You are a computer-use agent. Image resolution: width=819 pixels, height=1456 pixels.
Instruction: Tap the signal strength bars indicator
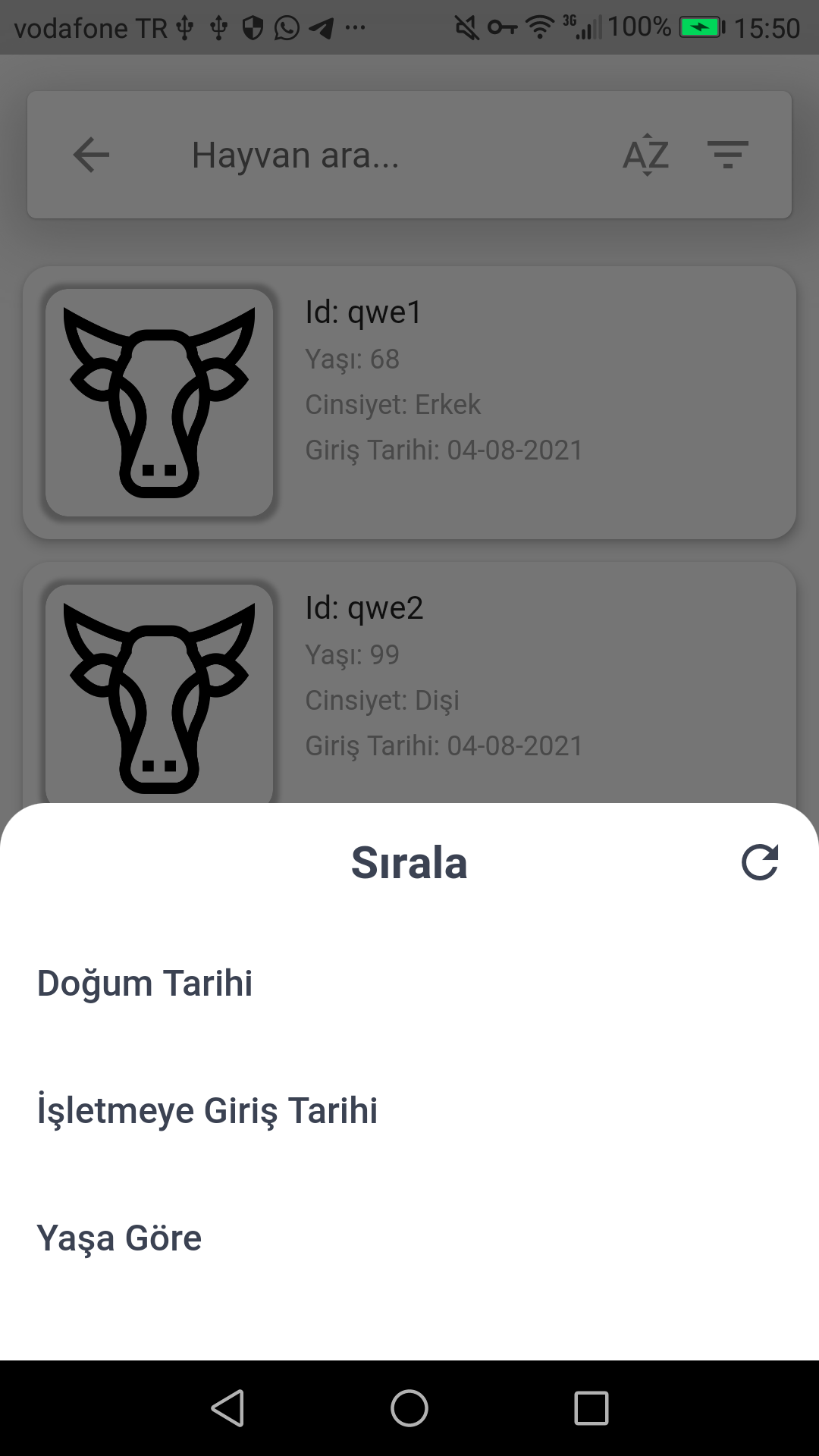coord(588,27)
